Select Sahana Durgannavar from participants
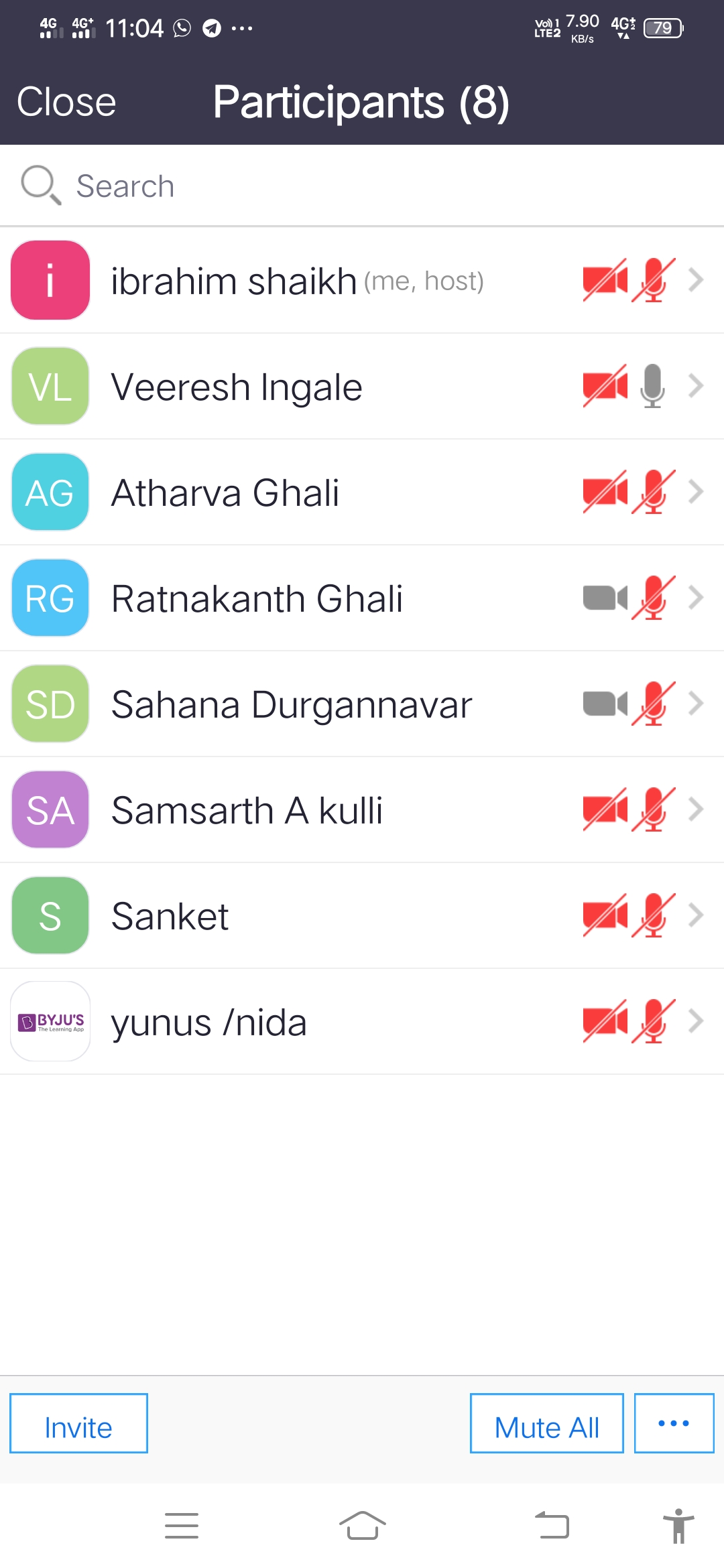The image size is (724, 1568). [362, 704]
